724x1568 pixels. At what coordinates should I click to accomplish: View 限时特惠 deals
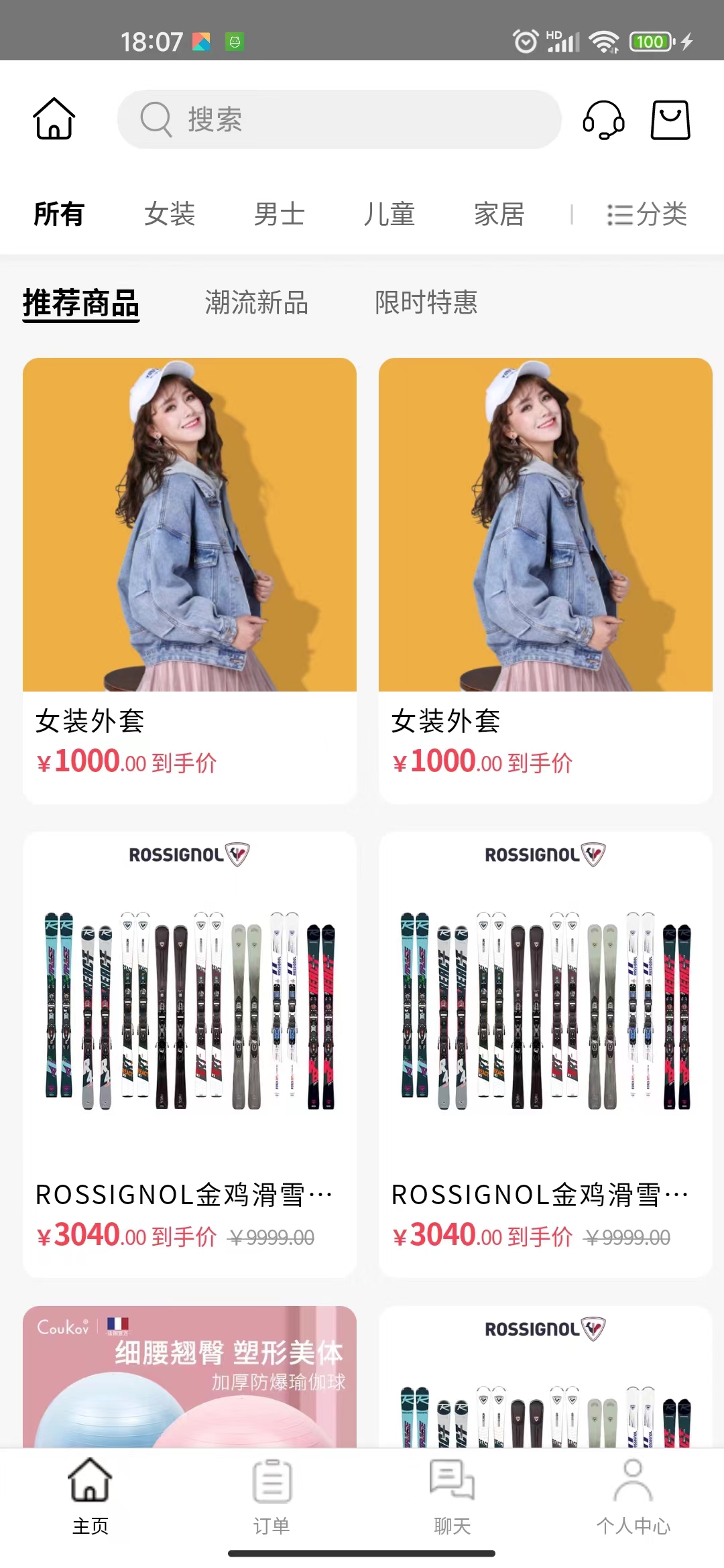point(426,303)
